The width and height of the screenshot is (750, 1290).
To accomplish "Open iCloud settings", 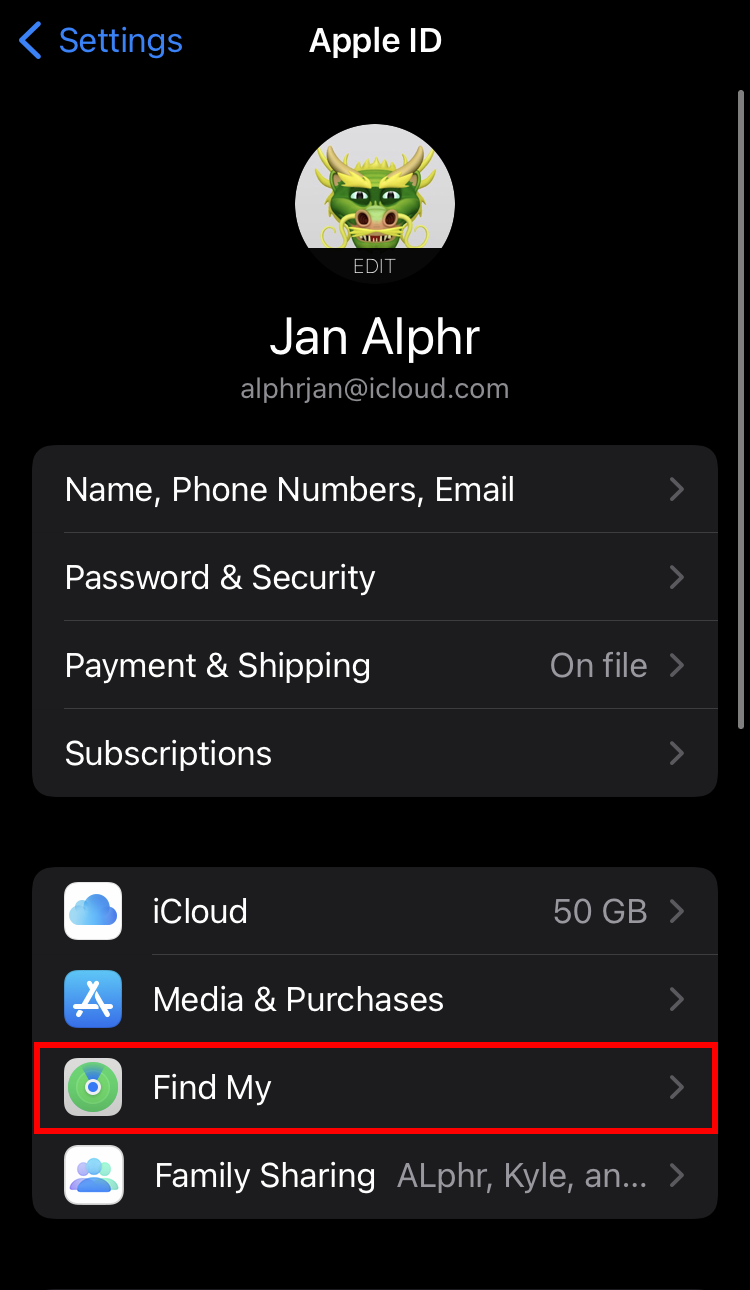I will pos(375,911).
